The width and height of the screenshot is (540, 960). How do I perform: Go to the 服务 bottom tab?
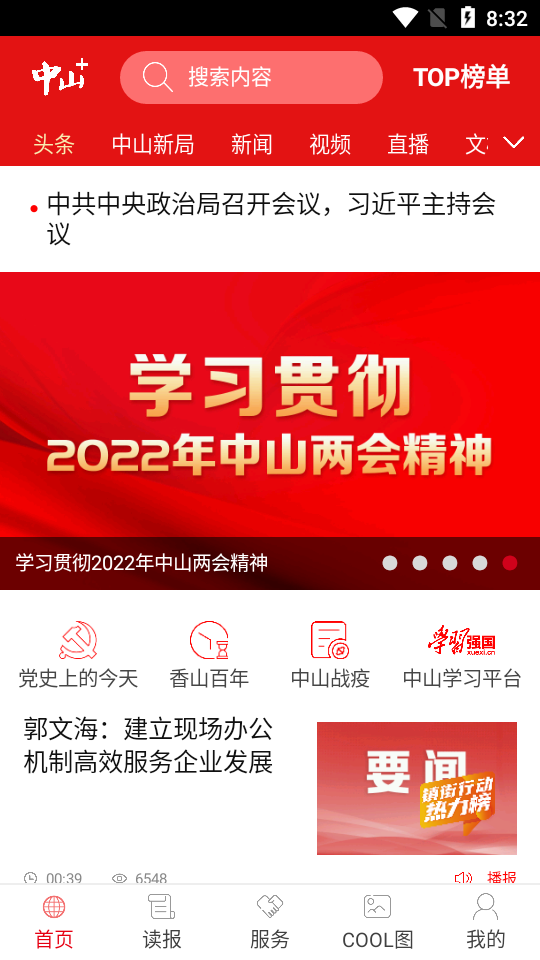[x=269, y=921]
